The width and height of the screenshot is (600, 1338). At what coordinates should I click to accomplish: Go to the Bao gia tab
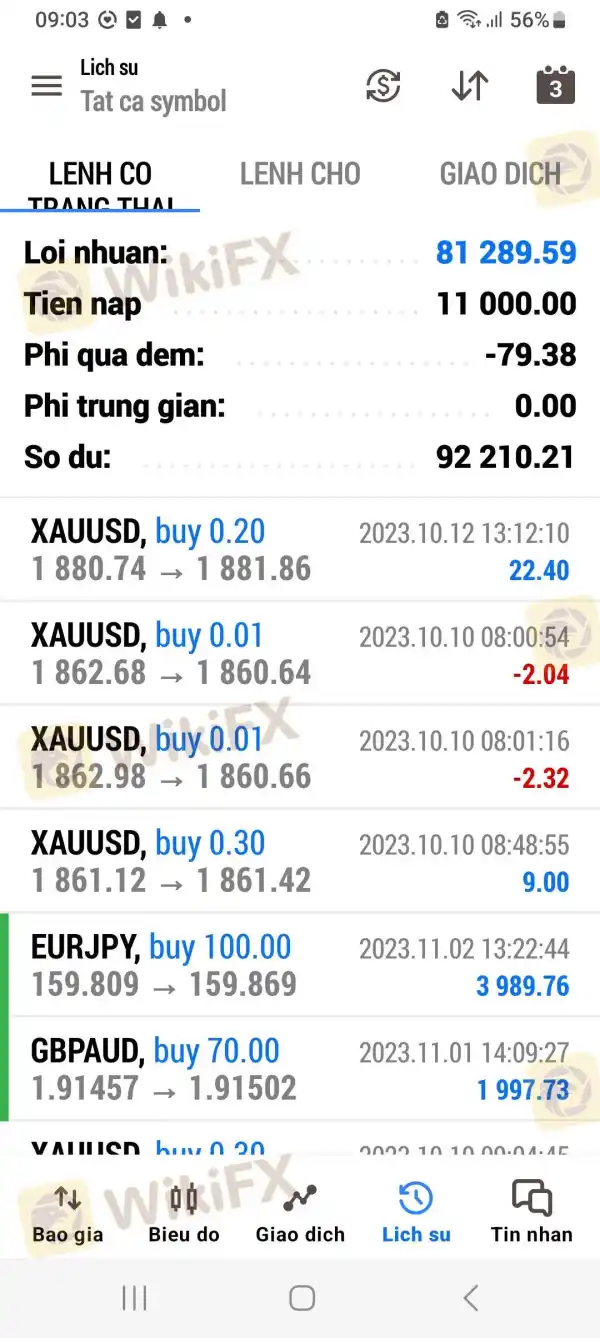coord(68,1212)
